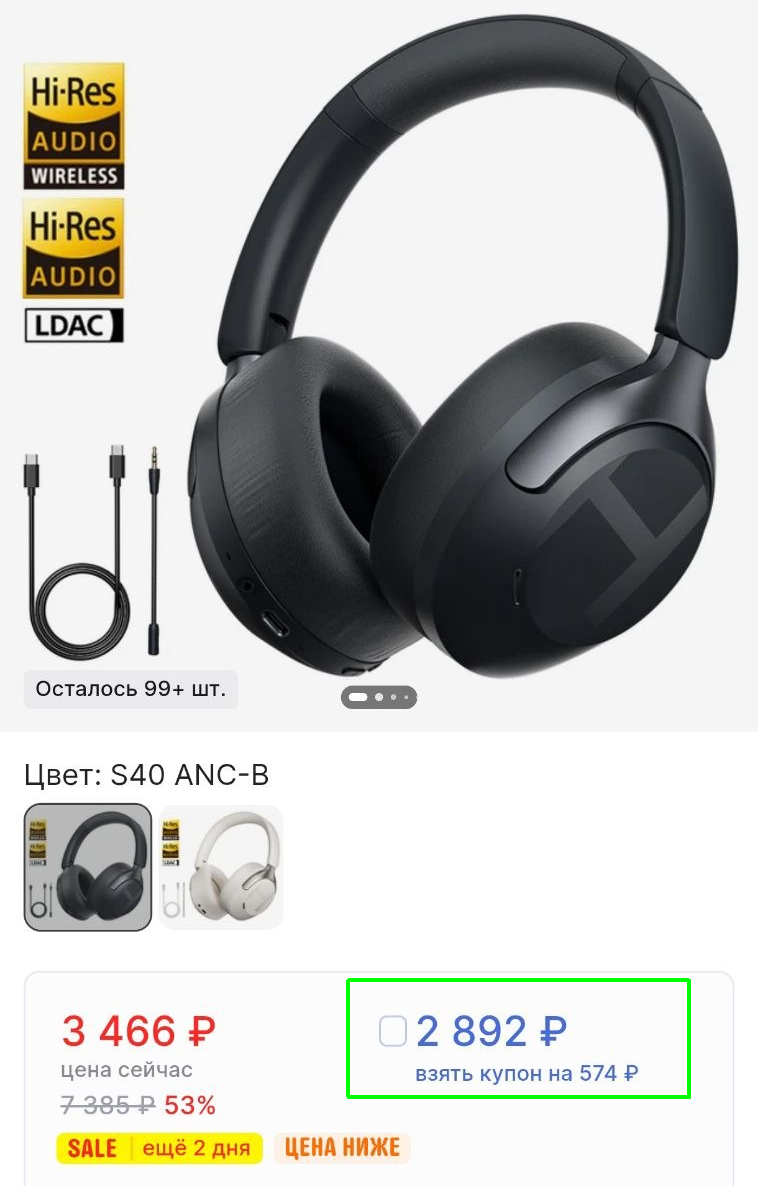Tap the image carousel page indicator

pyautogui.click(x=379, y=697)
